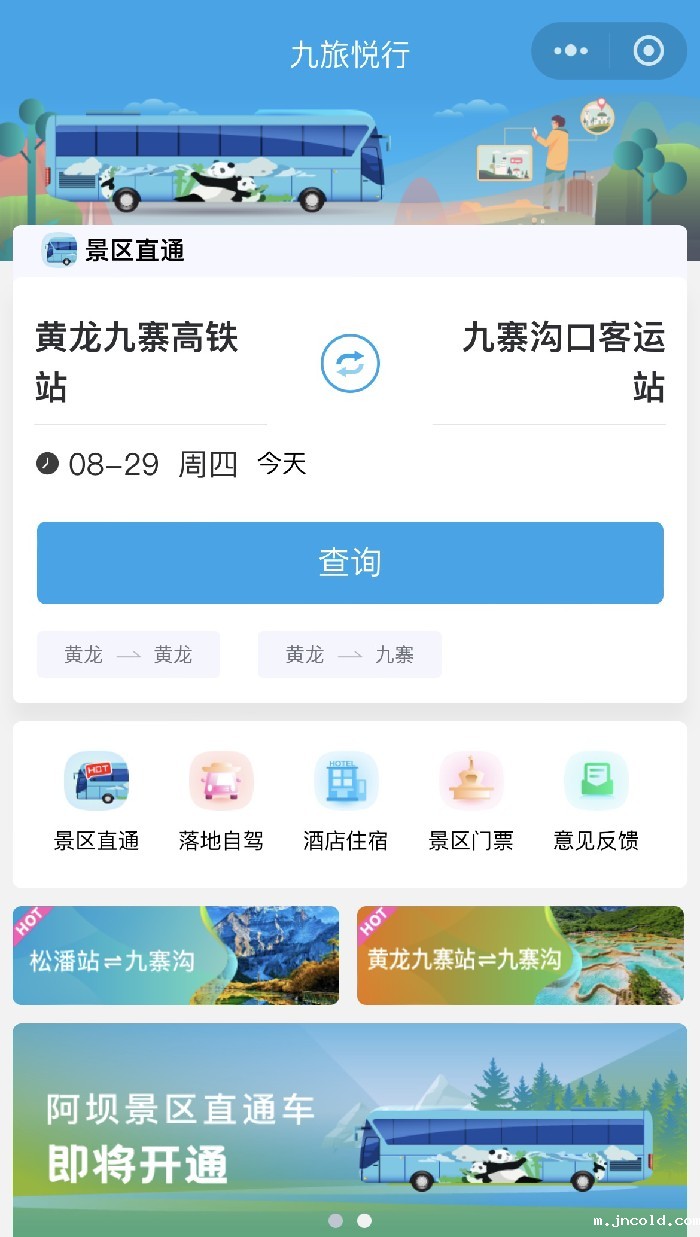This screenshot has height=1237, width=700.
Task: Open the mini program's three-dot menu
Action: pos(571,51)
